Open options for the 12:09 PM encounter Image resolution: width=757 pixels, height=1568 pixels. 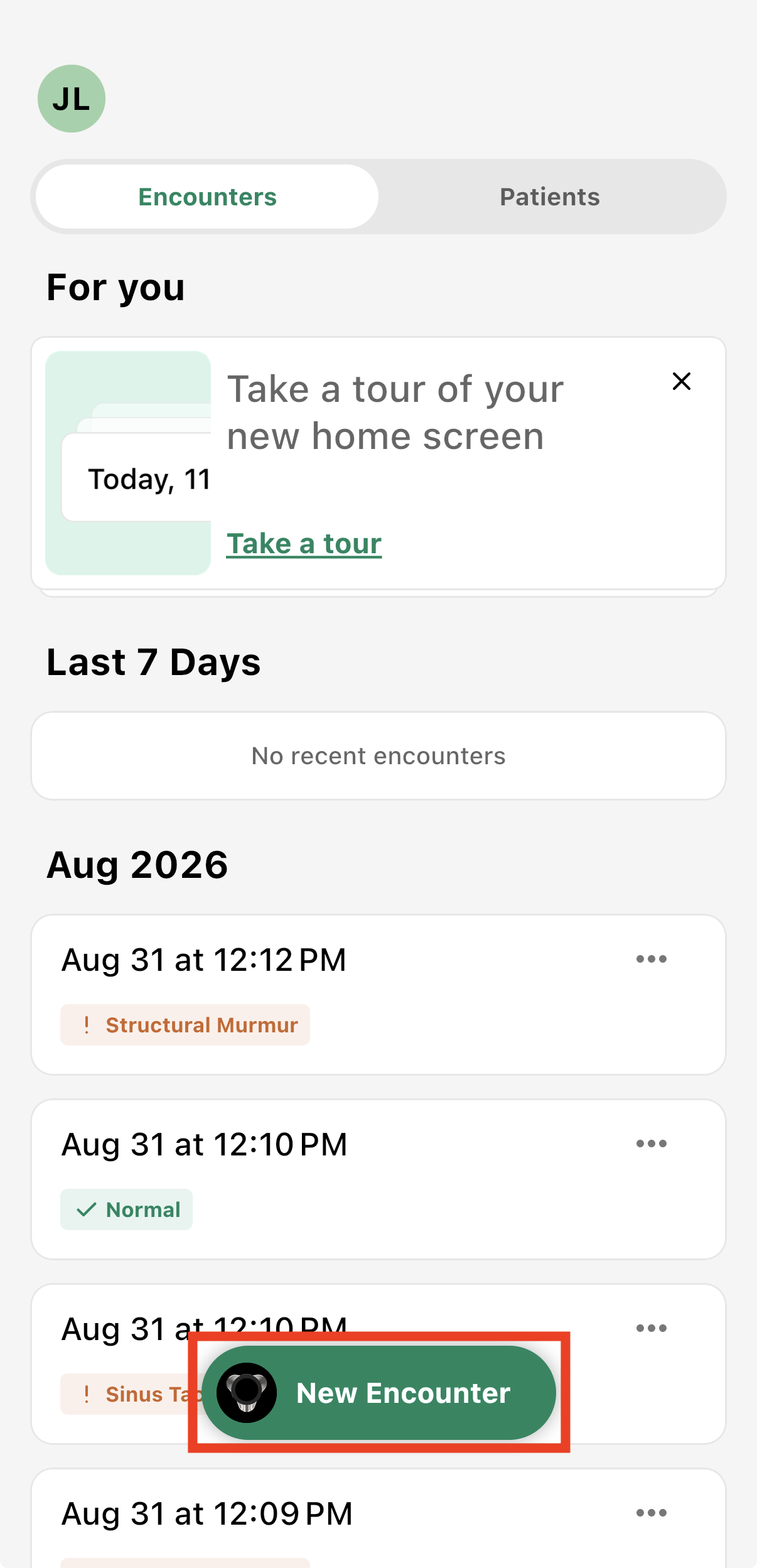click(x=652, y=1513)
